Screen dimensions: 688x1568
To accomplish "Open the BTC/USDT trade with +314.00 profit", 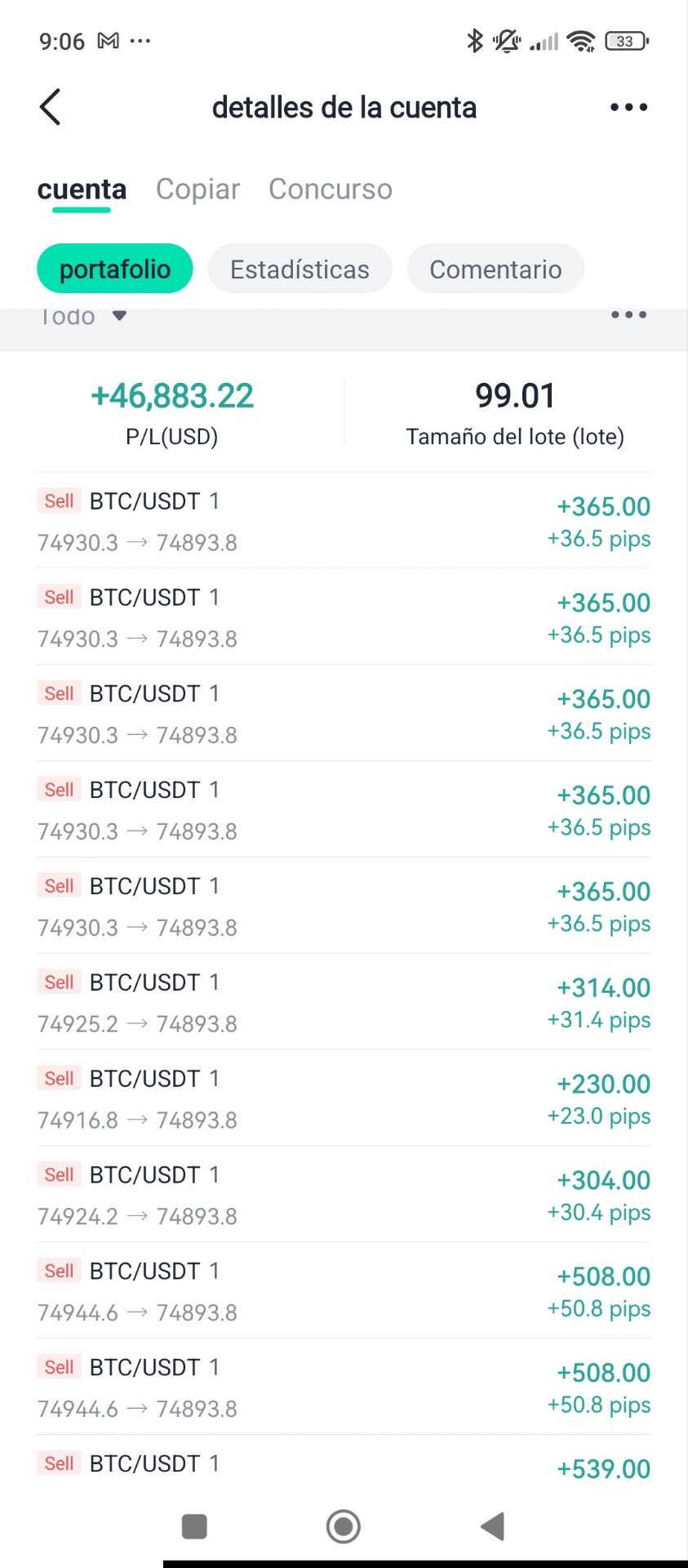I will [344, 1002].
